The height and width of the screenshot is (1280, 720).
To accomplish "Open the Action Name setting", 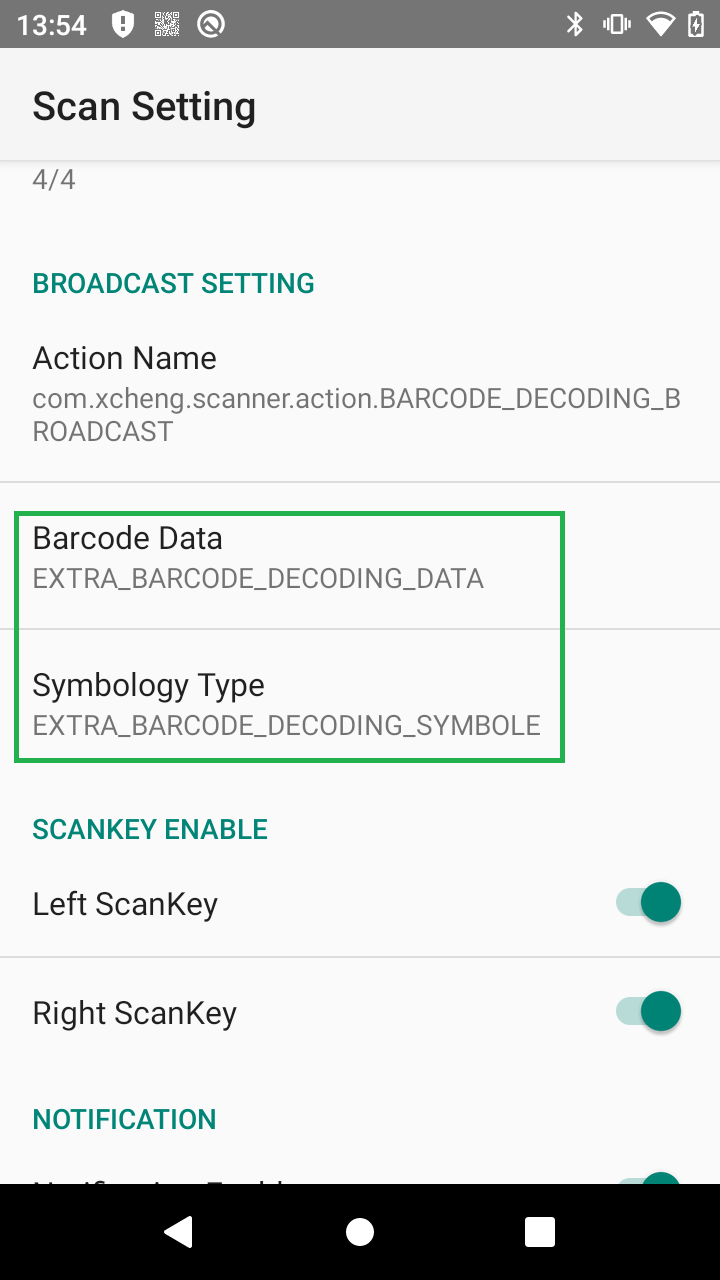I will click(x=356, y=394).
